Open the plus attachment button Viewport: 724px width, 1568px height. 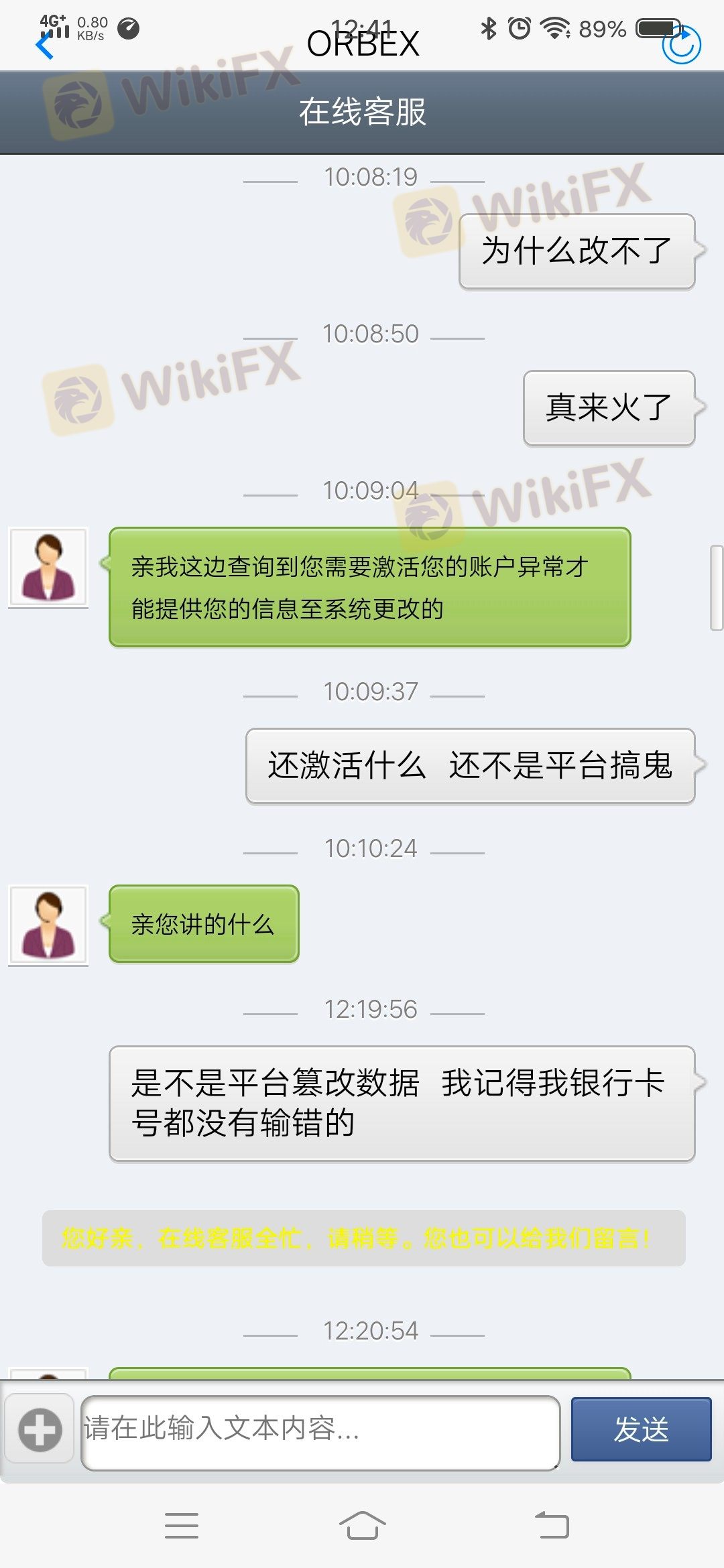40,1430
